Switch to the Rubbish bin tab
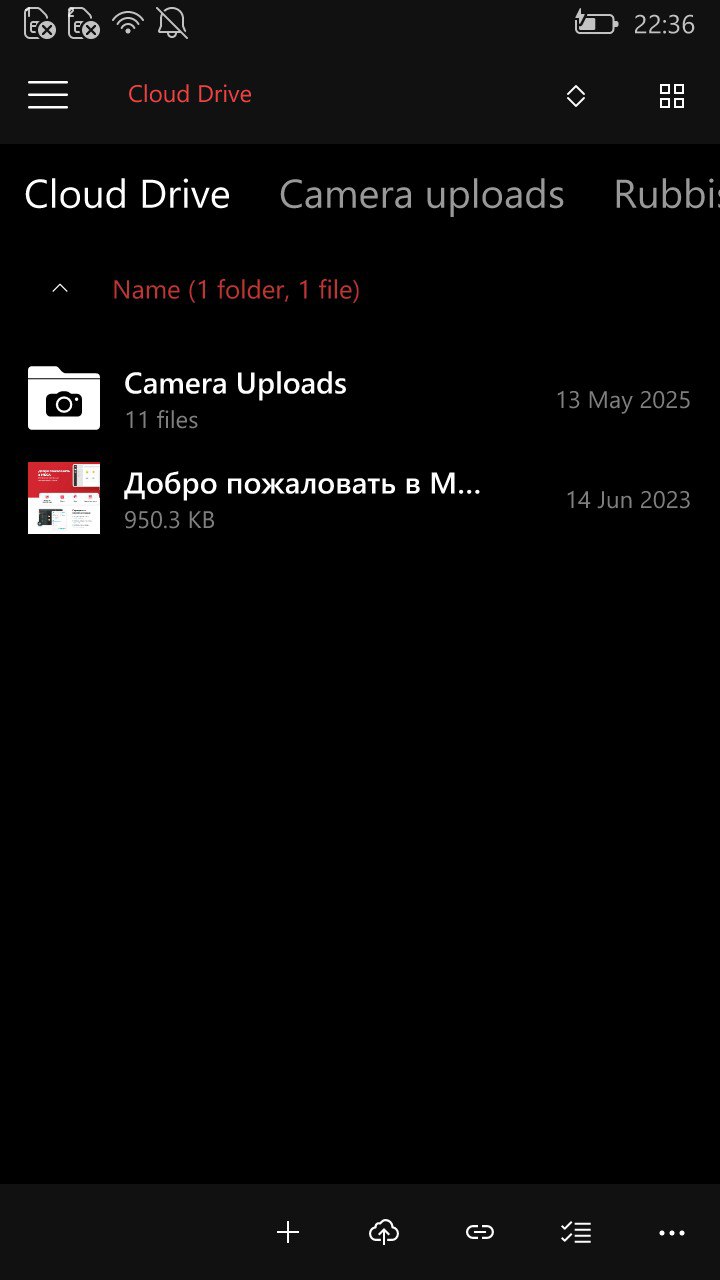This screenshot has height=1280, width=720. (x=666, y=195)
